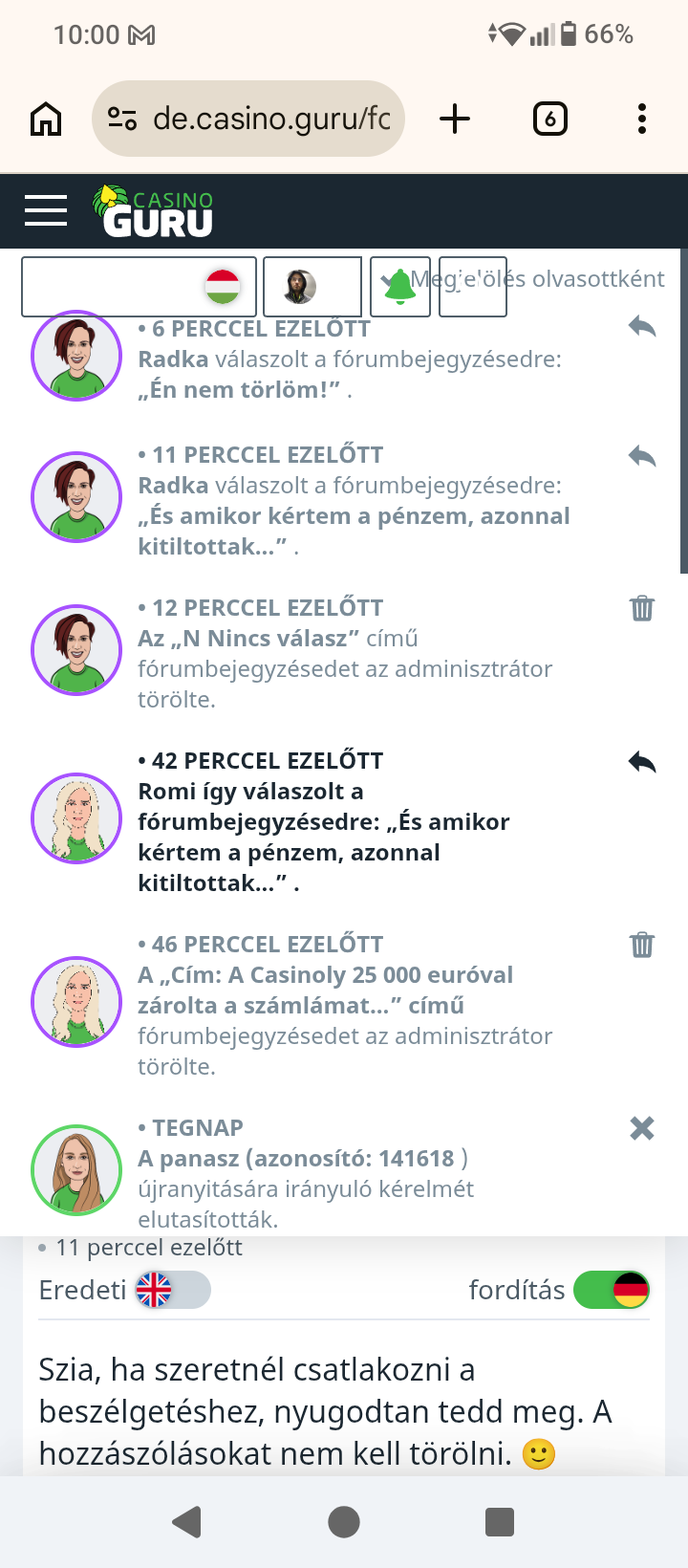Image resolution: width=688 pixels, height=1568 pixels.
Task: Open the notifications bell icon
Action: (x=400, y=285)
